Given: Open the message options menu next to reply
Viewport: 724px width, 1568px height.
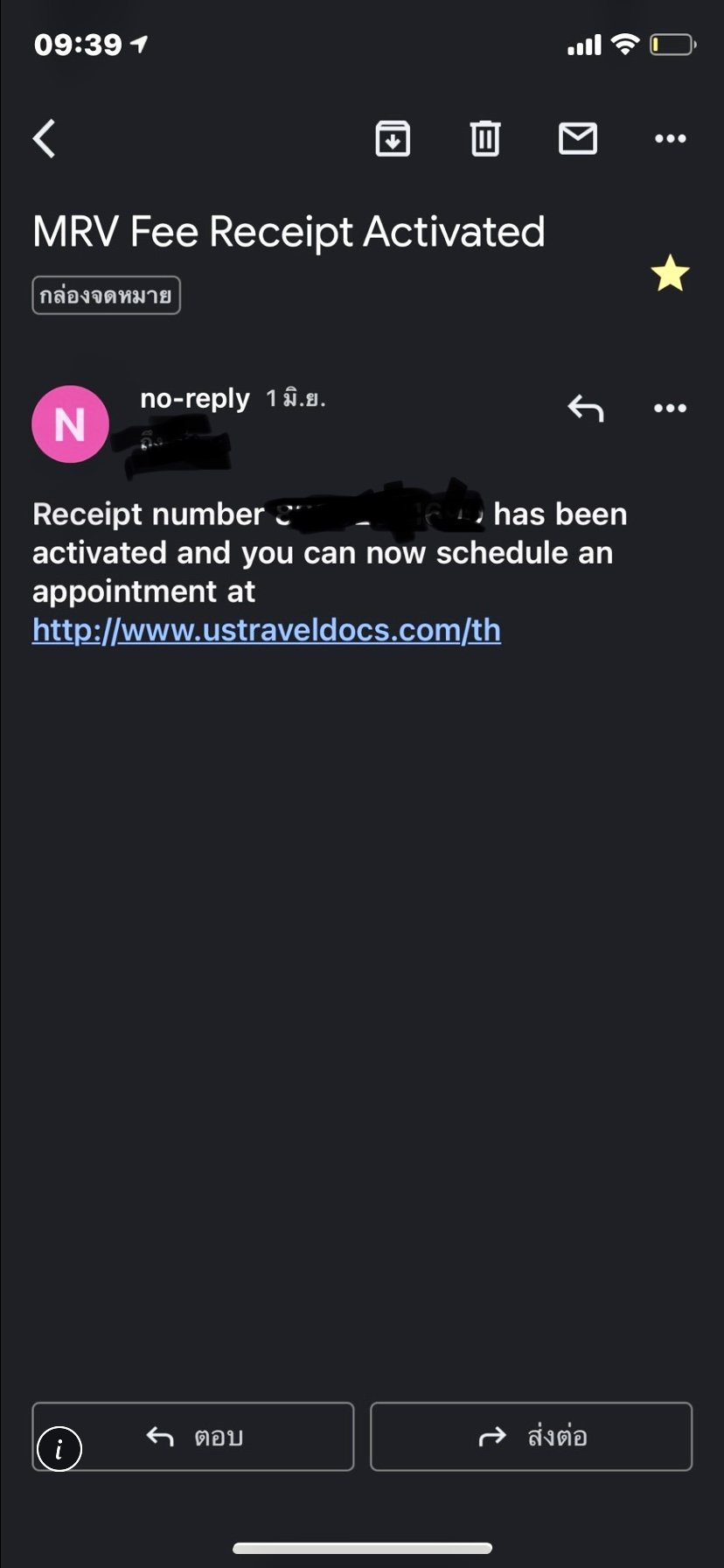Looking at the screenshot, I should pos(671,408).
